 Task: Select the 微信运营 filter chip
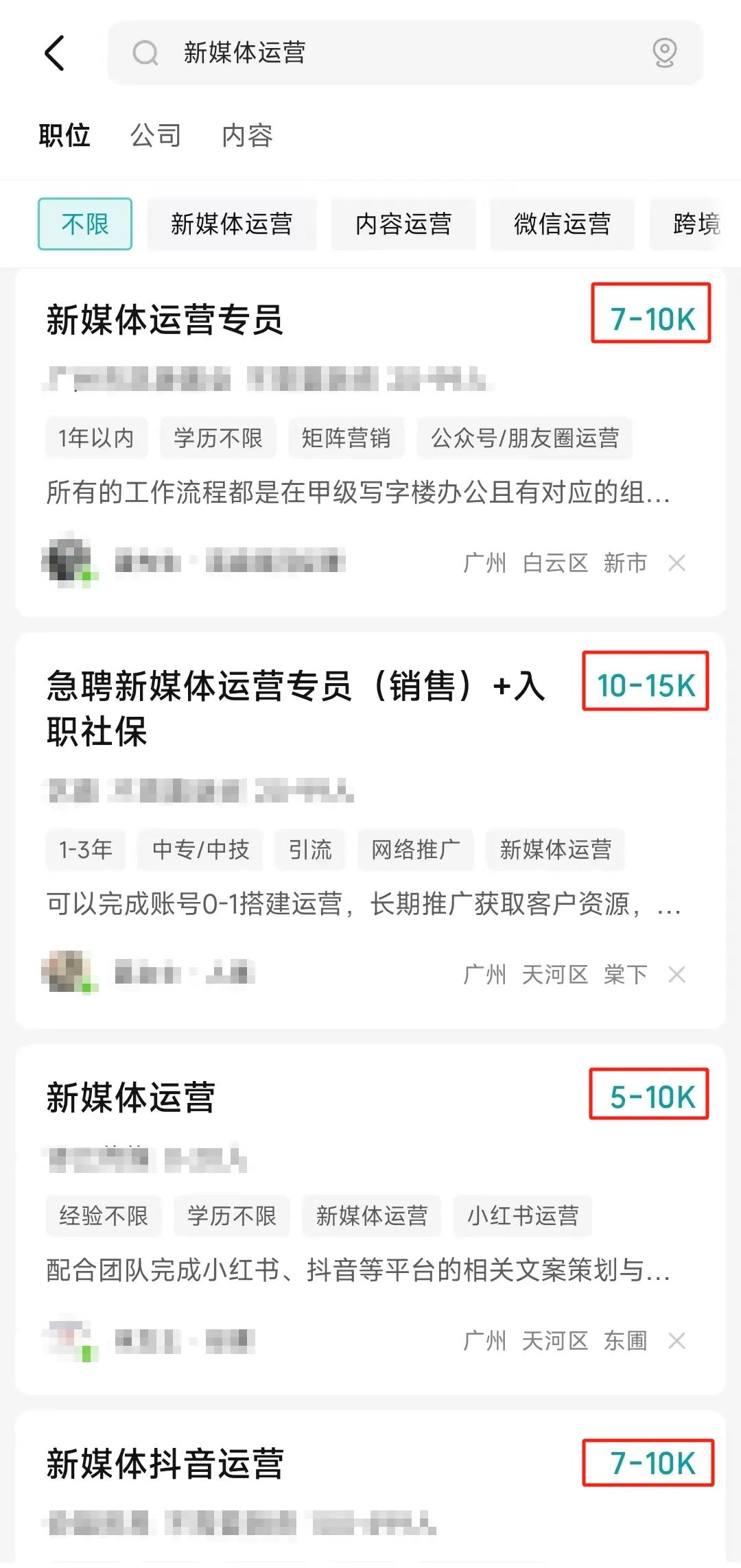pos(562,224)
